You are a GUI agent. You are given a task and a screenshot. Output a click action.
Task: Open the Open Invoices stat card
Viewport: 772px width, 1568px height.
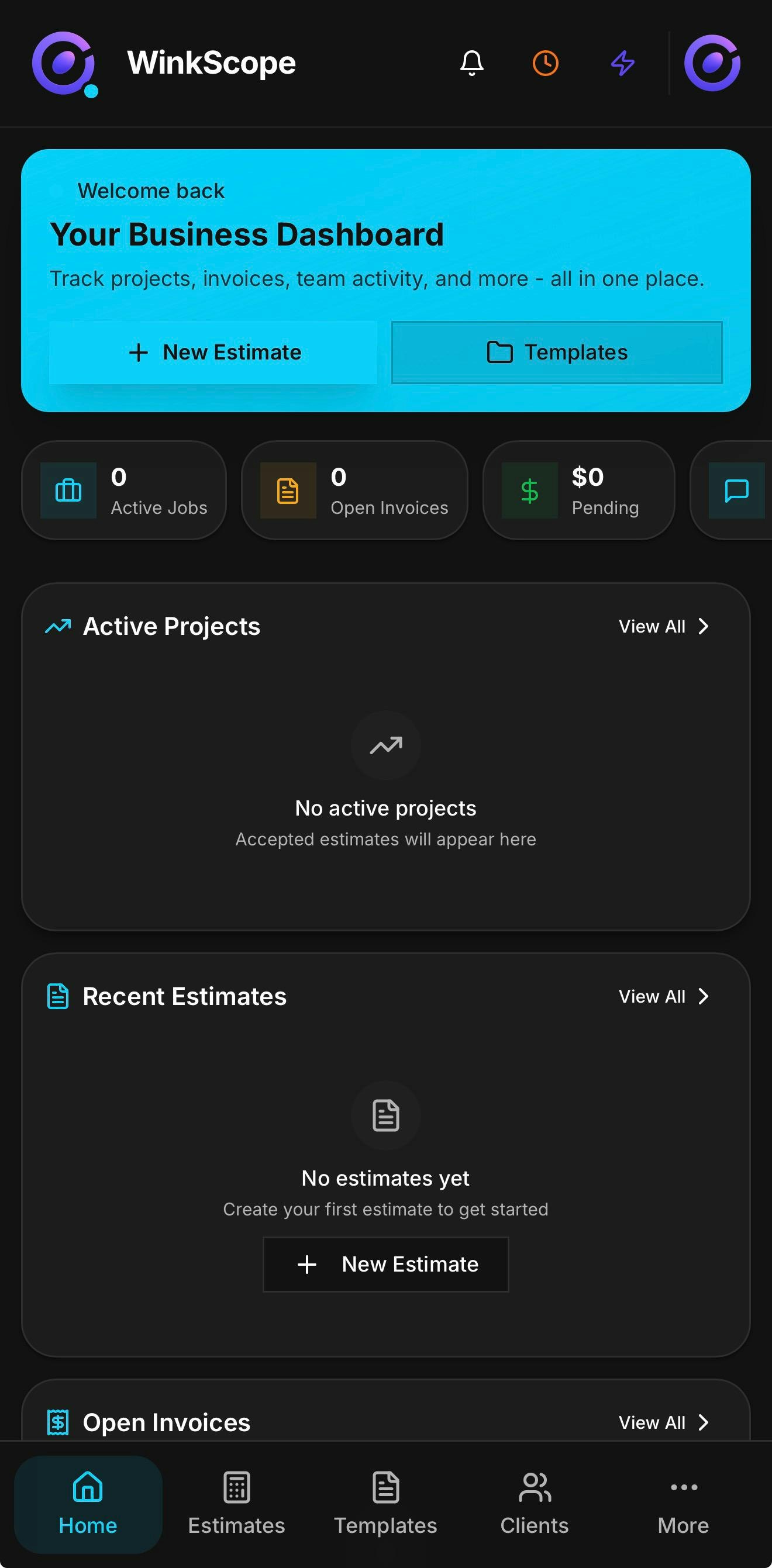click(x=355, y=491)
